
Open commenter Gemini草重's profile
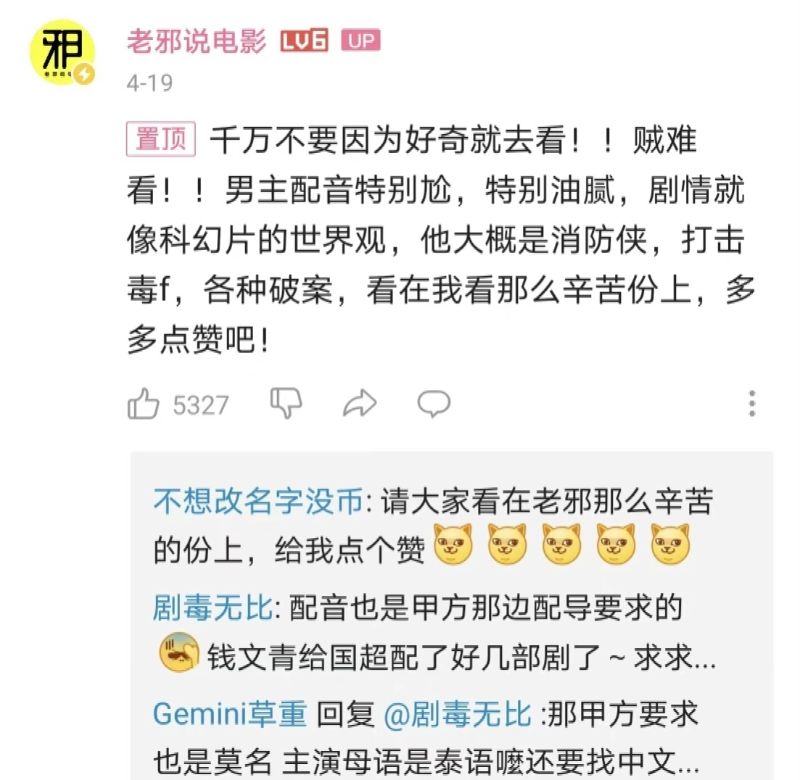tap(230, 714)
